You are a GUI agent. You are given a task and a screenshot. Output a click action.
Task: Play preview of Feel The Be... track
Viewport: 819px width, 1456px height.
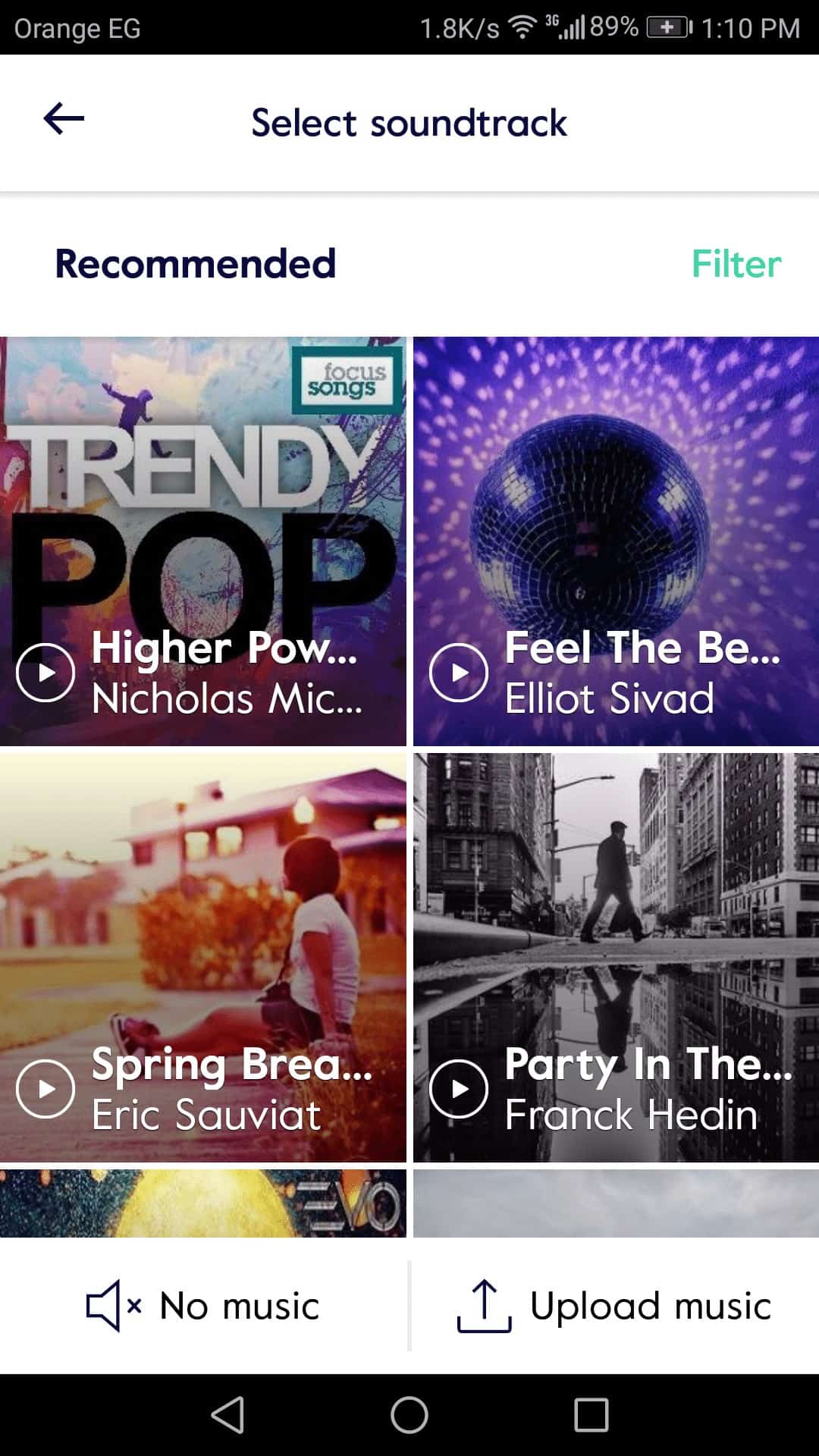coord(459,673)
